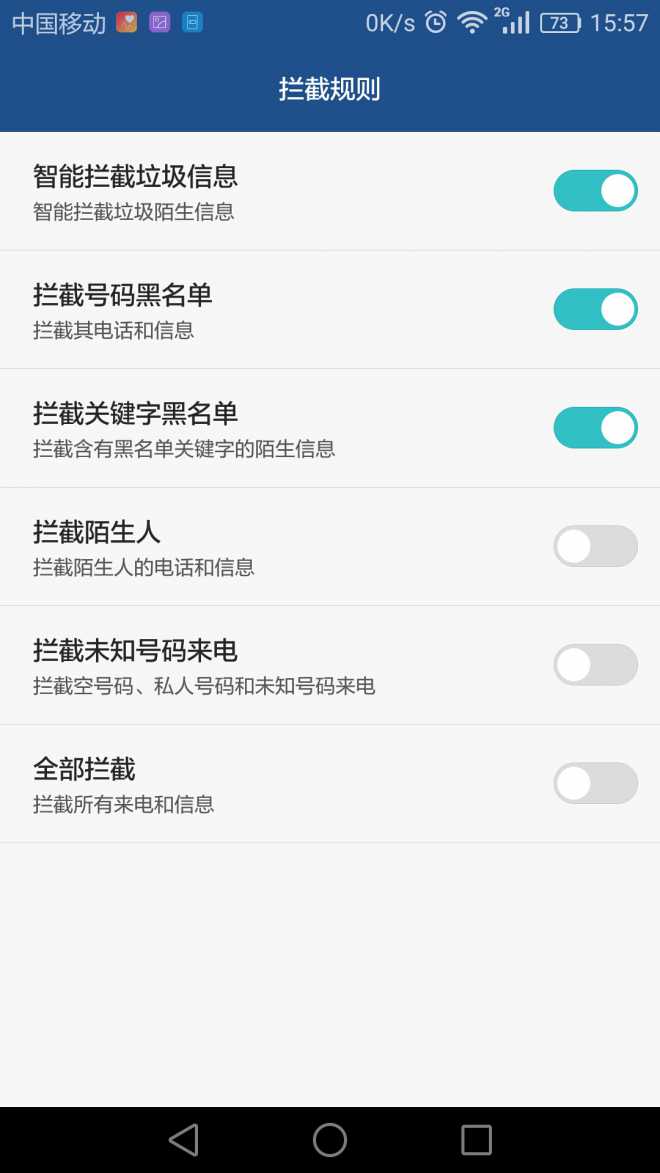Turn off 智能拦截垃圾信息 switch
Viewport: 660px width, 1173px height.
click(x=595, y=191)
